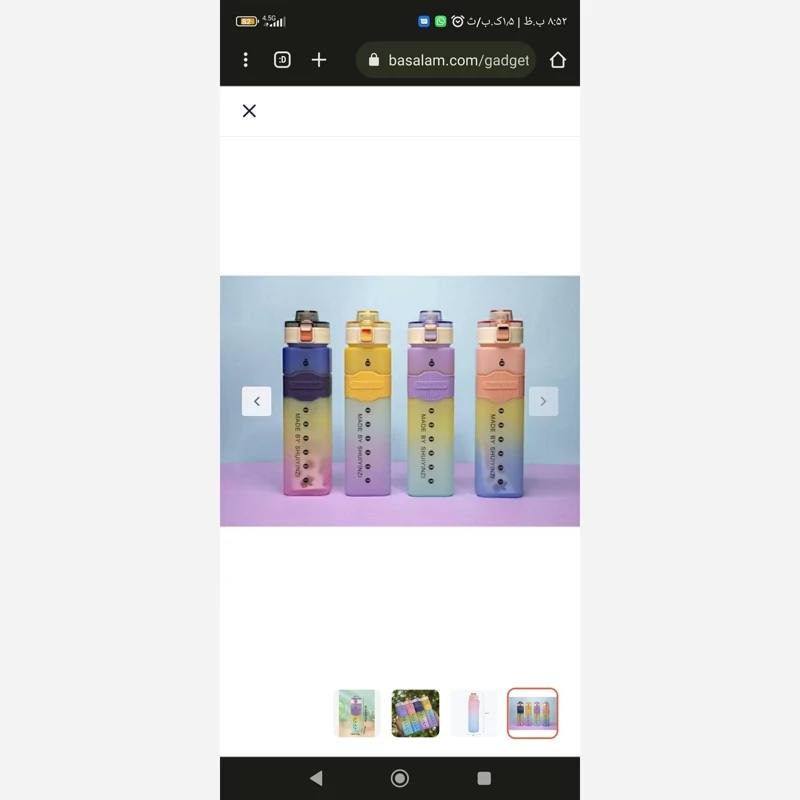Viewport: 800px width, 800px height.
Task: Open the browser tab switcher
Action: [x=282, y=60]
